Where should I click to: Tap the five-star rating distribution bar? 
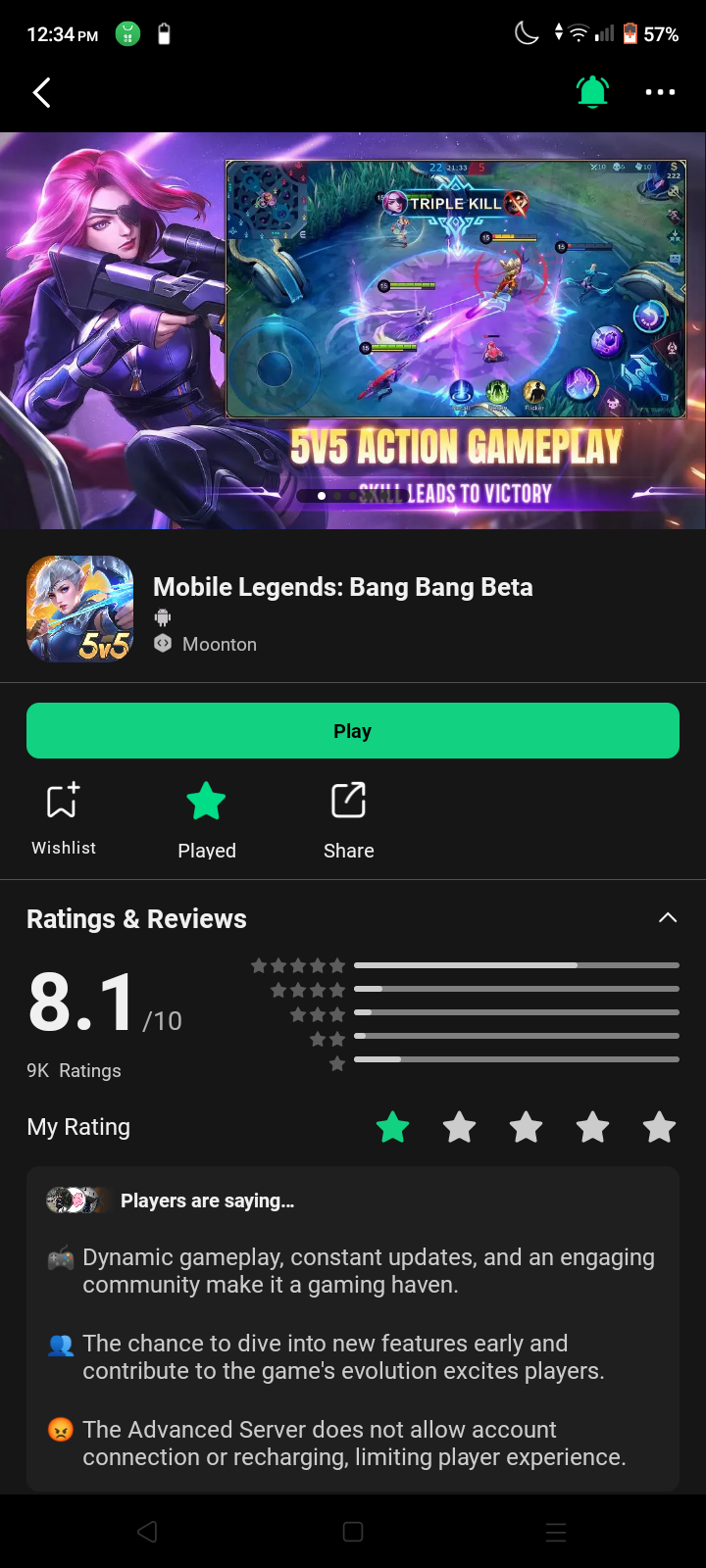click(516, 964)
